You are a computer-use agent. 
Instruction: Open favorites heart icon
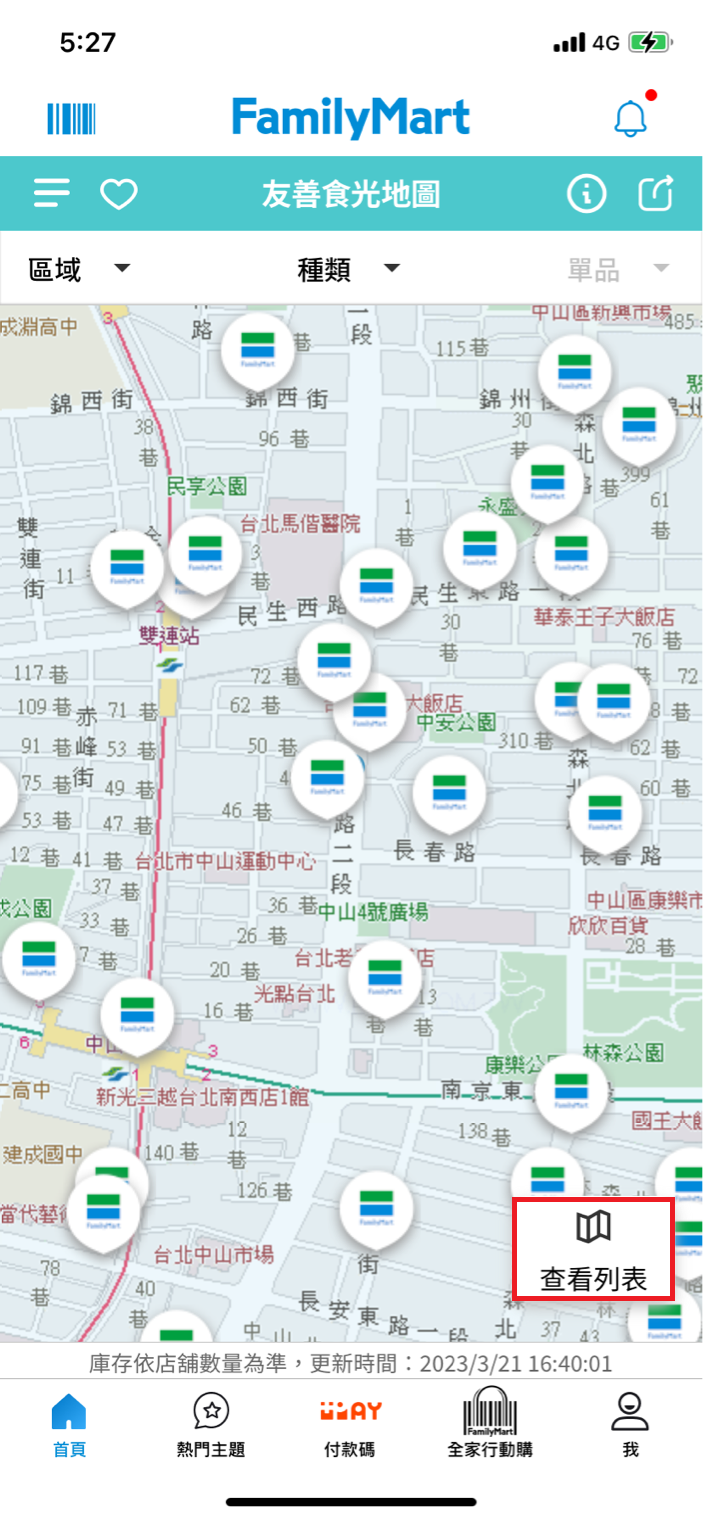point(119,194)
